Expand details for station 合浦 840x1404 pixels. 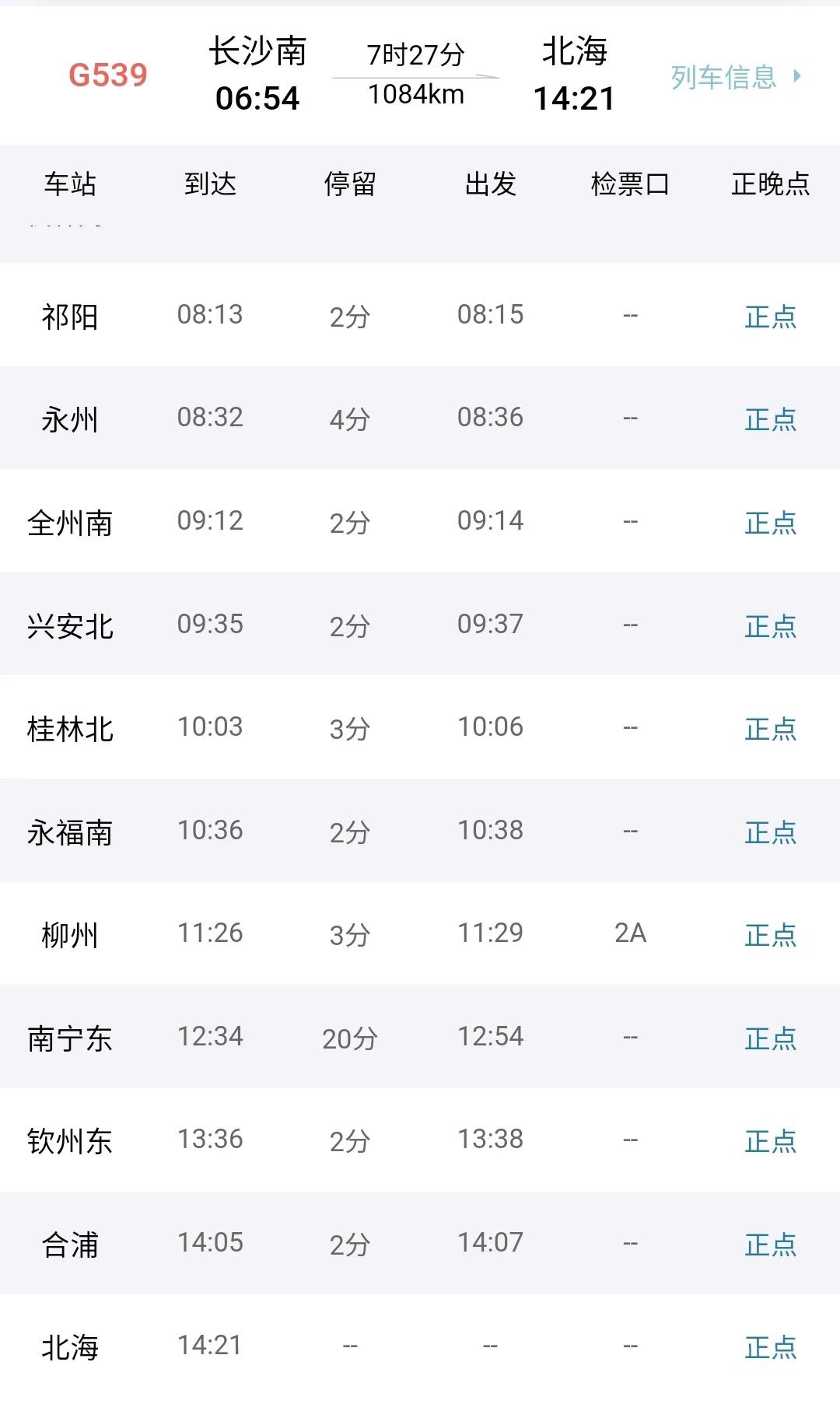click(69, 1245)
